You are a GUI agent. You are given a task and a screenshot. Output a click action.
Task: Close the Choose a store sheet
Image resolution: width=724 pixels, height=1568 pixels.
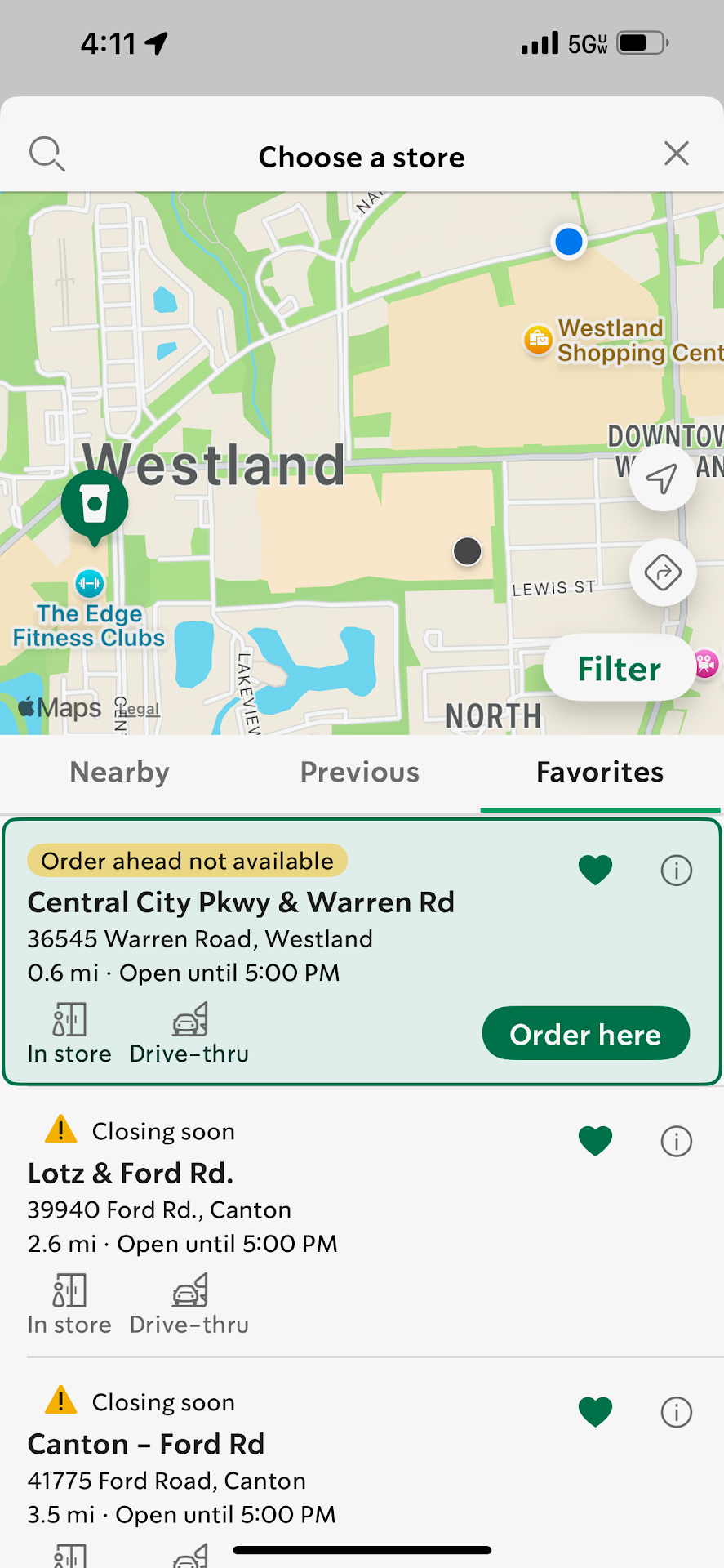pyautogui.click(x=676, y=154)
